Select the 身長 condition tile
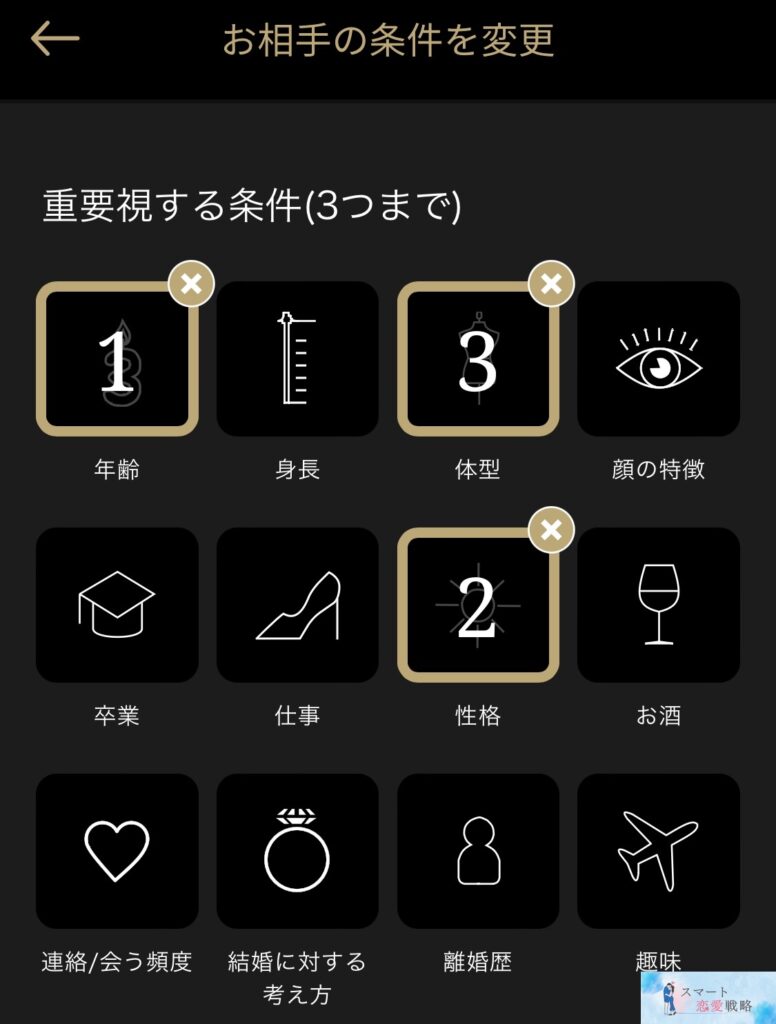This screenshot has height=1024, width=776. coord(297,359)
